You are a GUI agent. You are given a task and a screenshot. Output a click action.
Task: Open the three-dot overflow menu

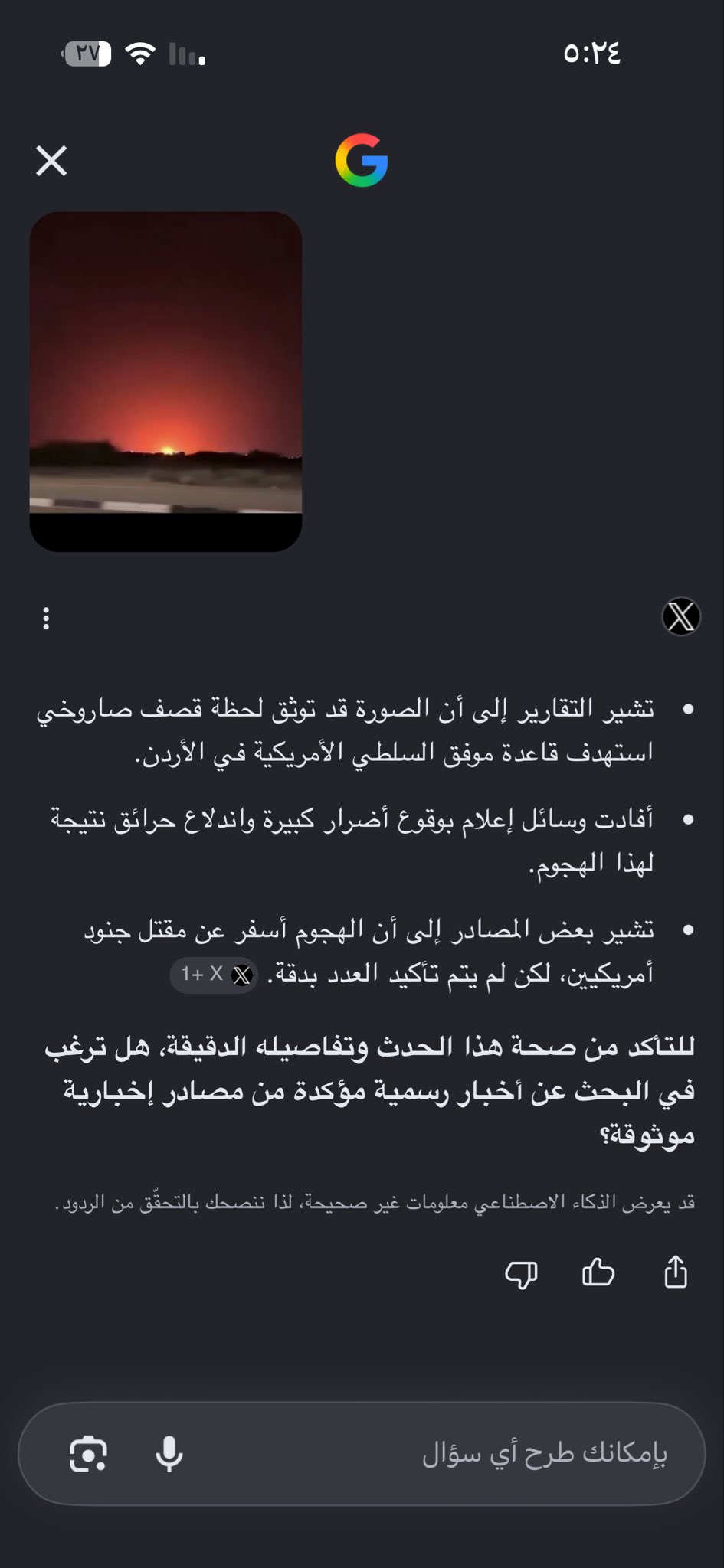coord(46,619)
